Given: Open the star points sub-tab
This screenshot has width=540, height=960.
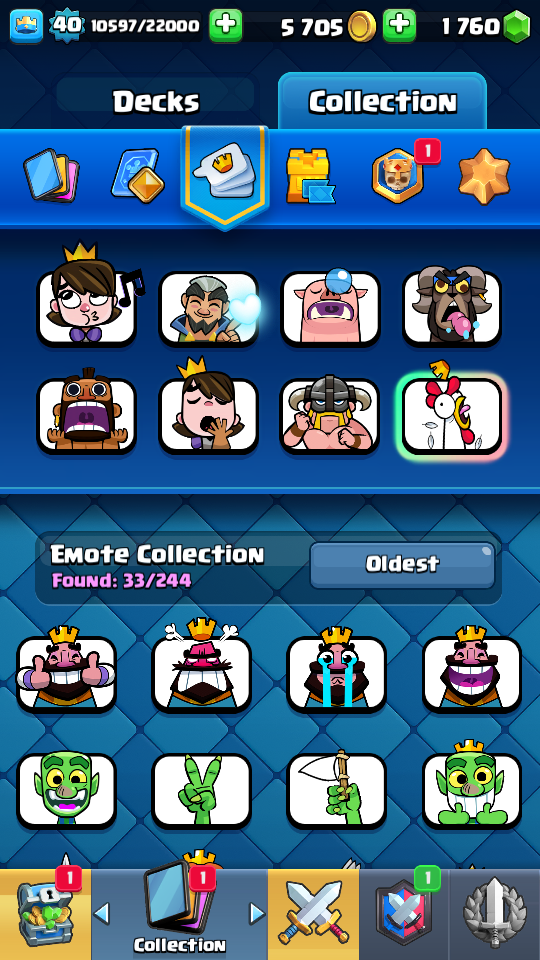Looking at the screenshot, I should click(x=484, y=176).
